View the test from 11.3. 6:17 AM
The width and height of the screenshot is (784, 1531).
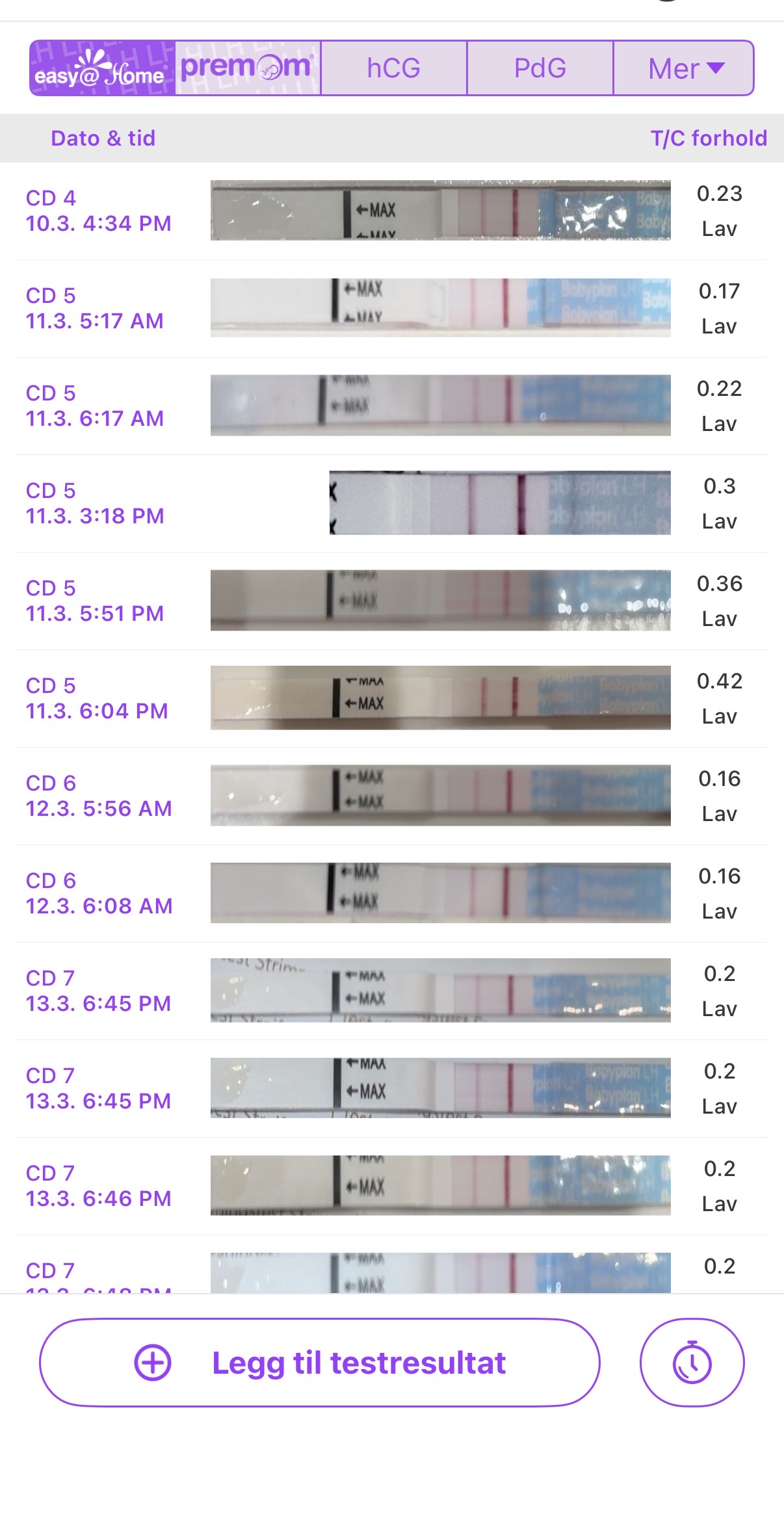pos(391,406)
